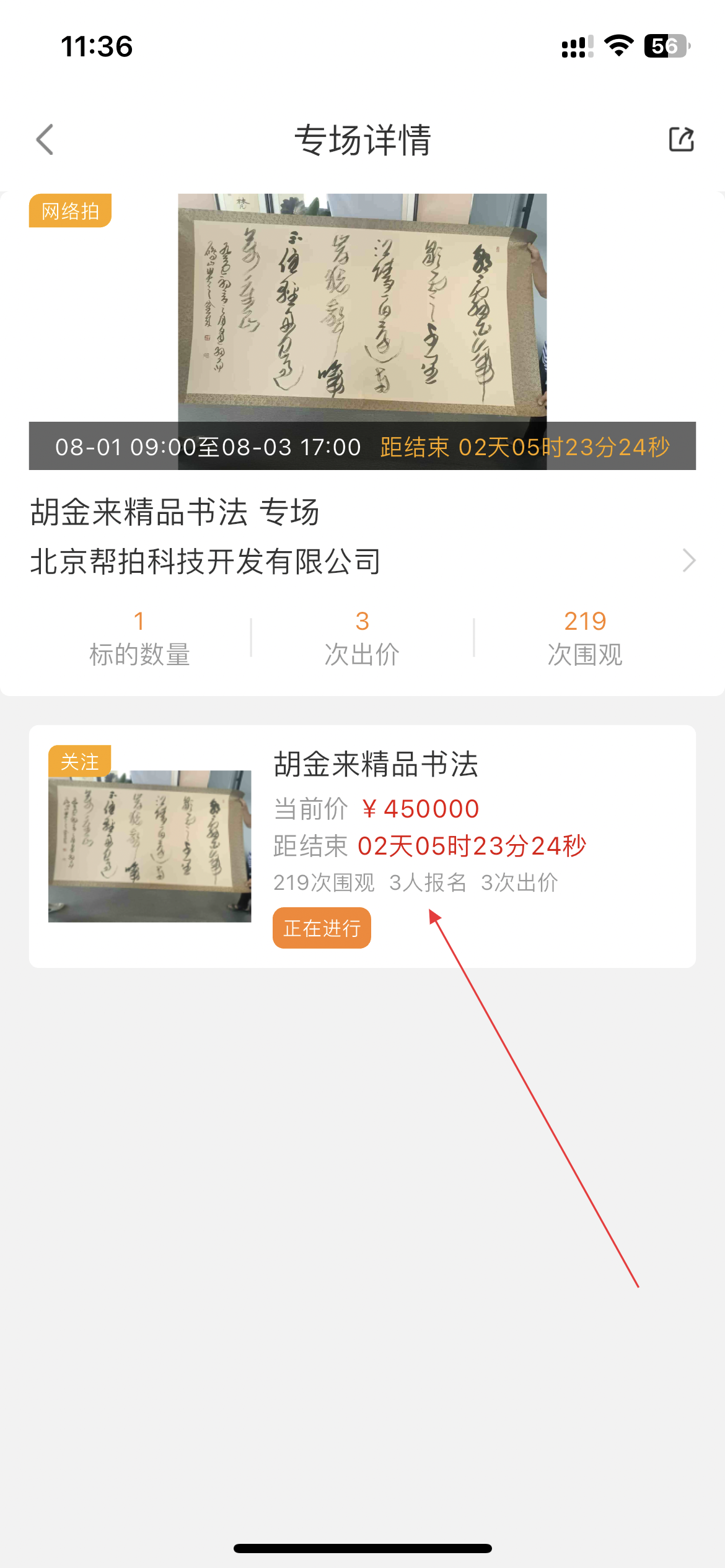This screenshot has height=1568, width=725.
Task: Go back from the 专场详情 page
Action: [x=45, y=139]
